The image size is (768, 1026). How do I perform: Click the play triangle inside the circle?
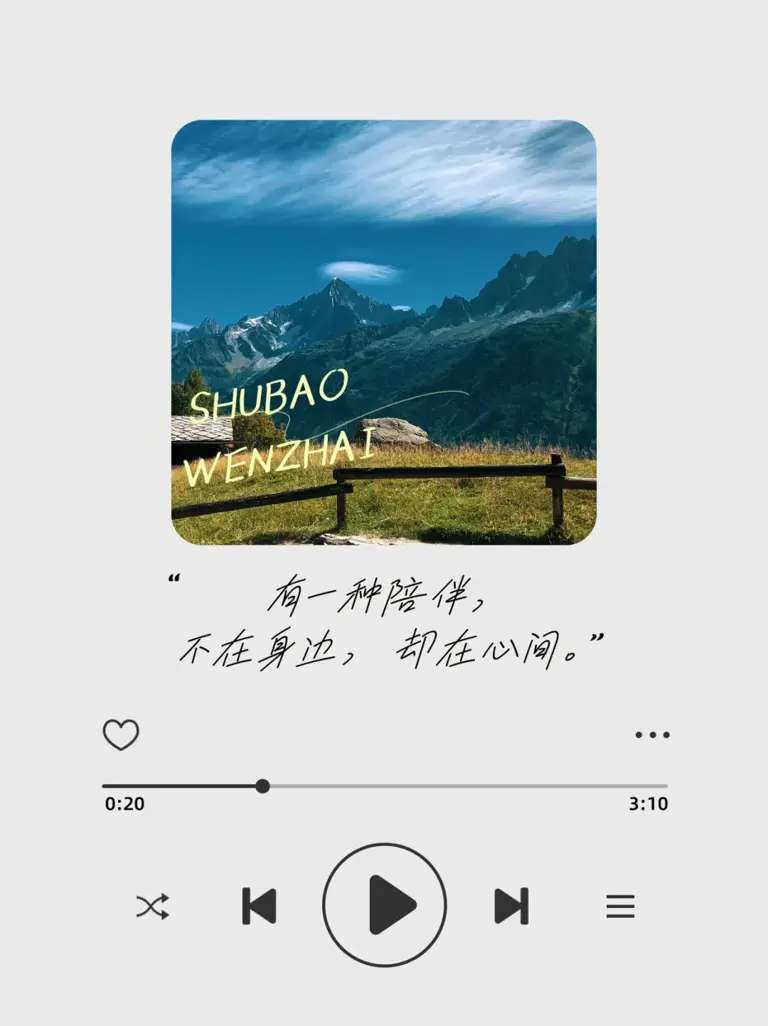[x=384, y=906]
